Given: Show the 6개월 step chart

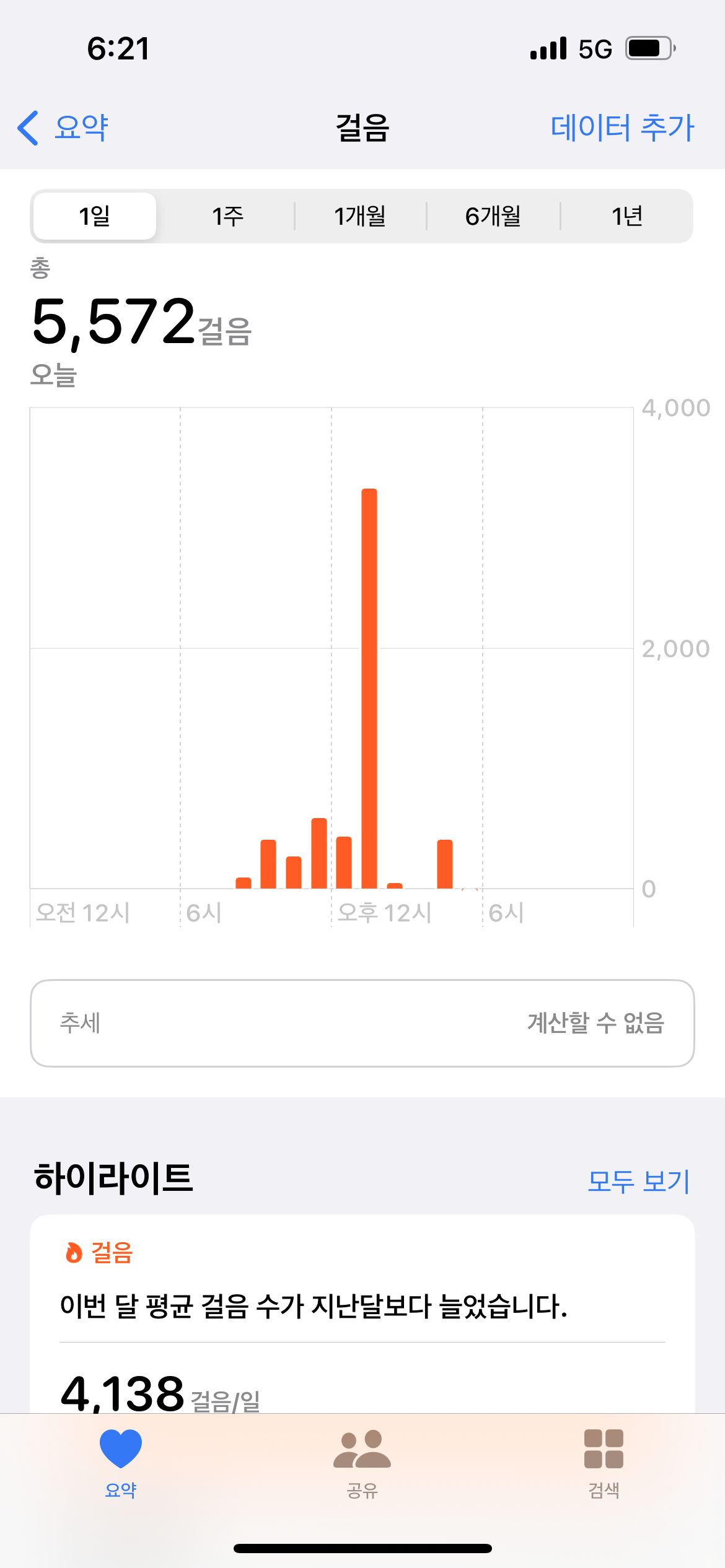Looking at the screenshot, I should [493, 216].
